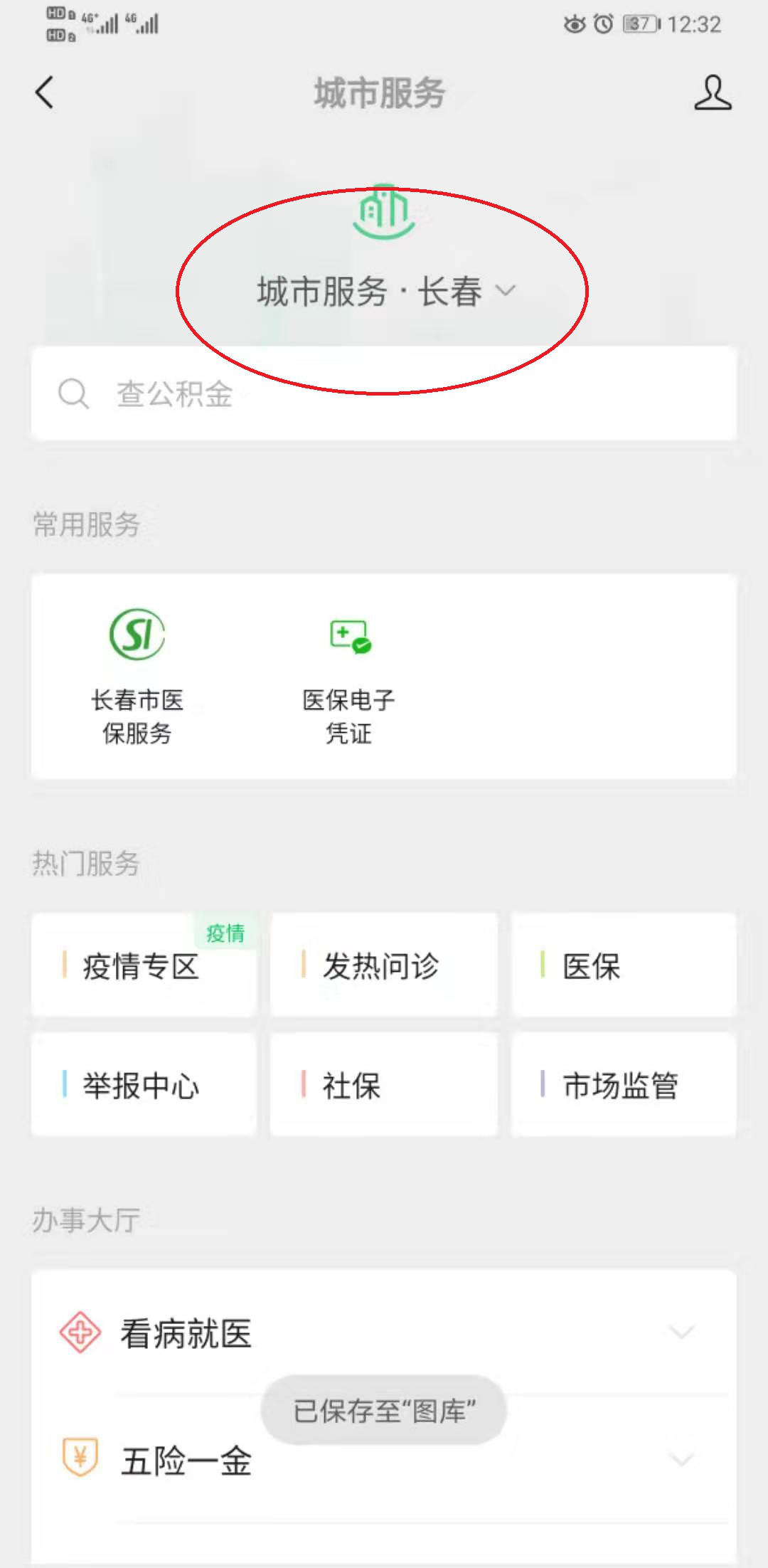Tap the back arrow at top left

click(x=44, y=92)
